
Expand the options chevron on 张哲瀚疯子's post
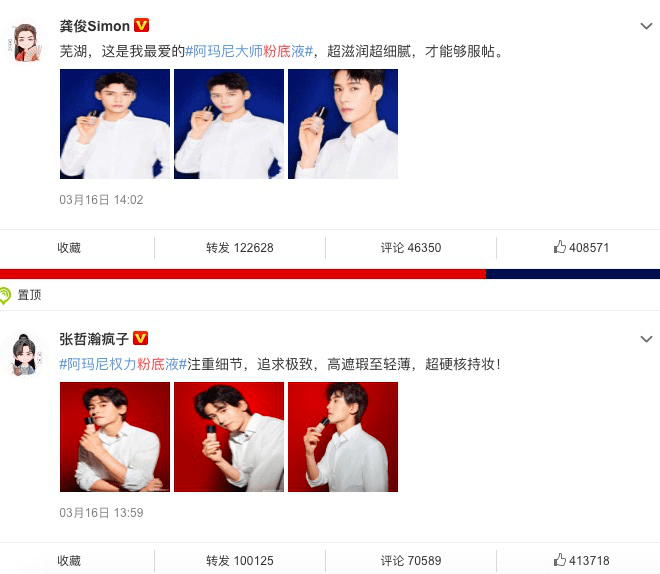646,340
